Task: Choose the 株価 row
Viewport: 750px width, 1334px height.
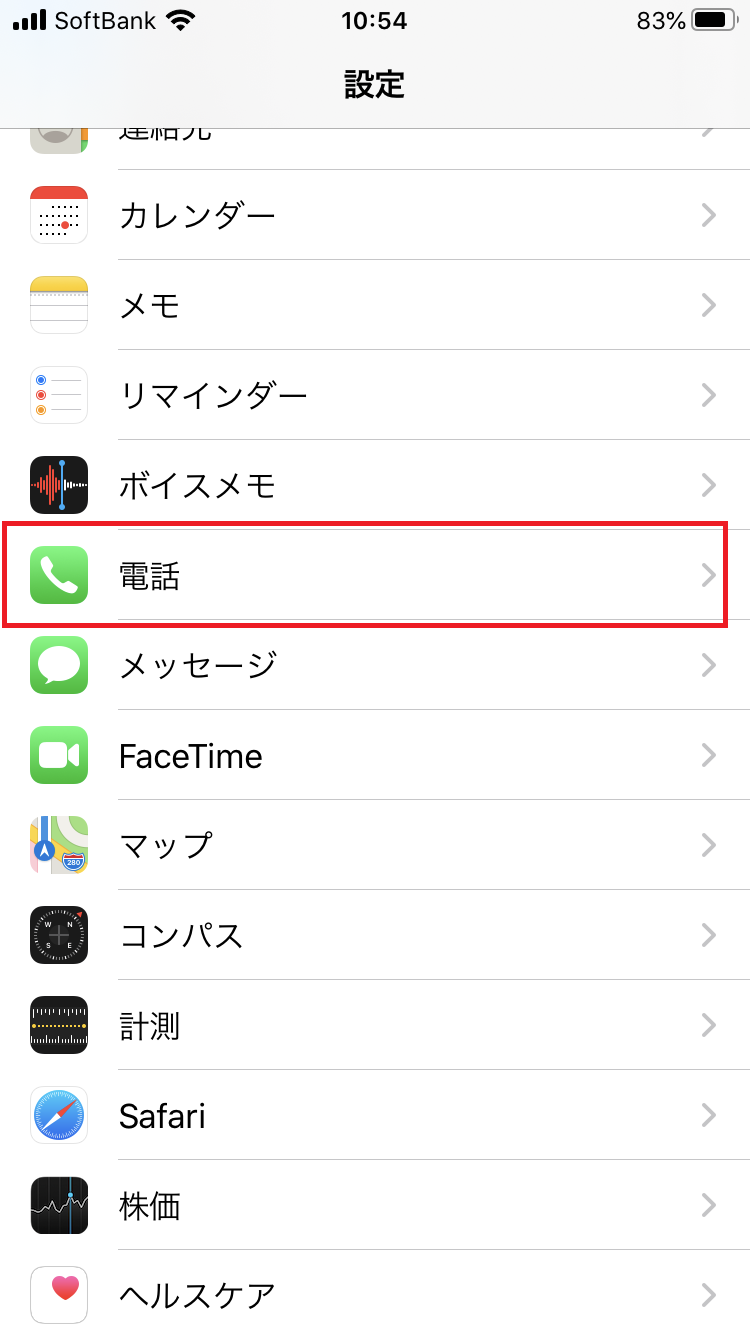Action: click(x=375, y=1205)
